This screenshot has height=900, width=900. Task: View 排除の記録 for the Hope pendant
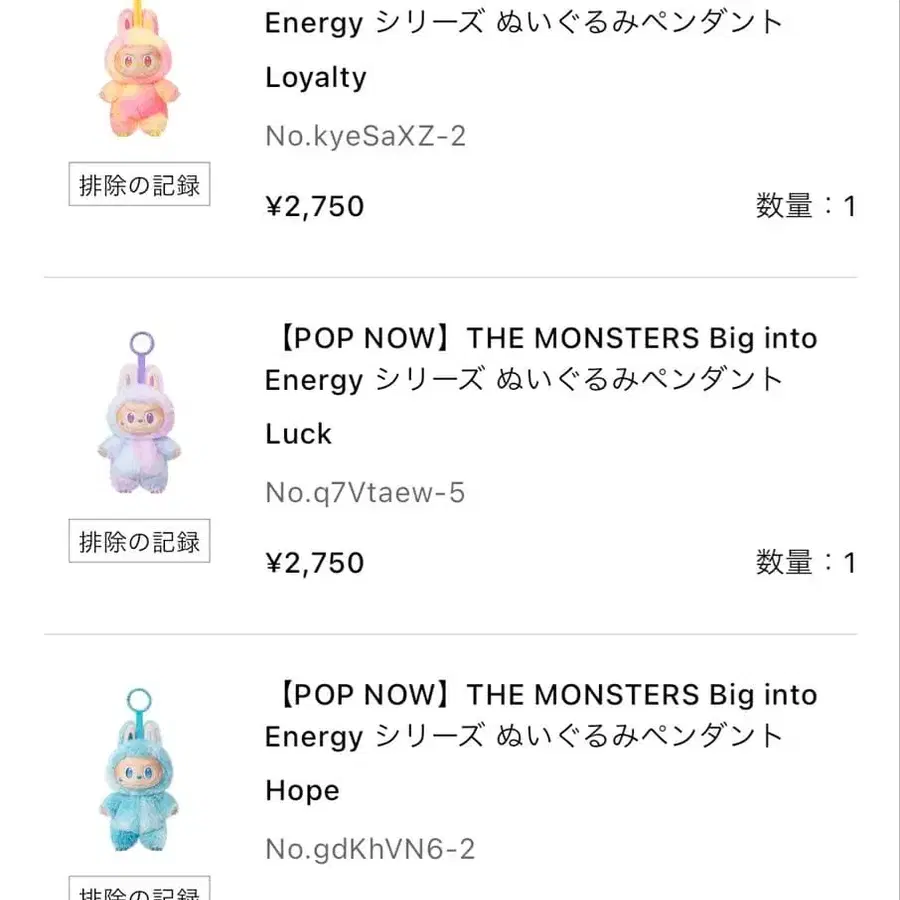click(139, 889)
